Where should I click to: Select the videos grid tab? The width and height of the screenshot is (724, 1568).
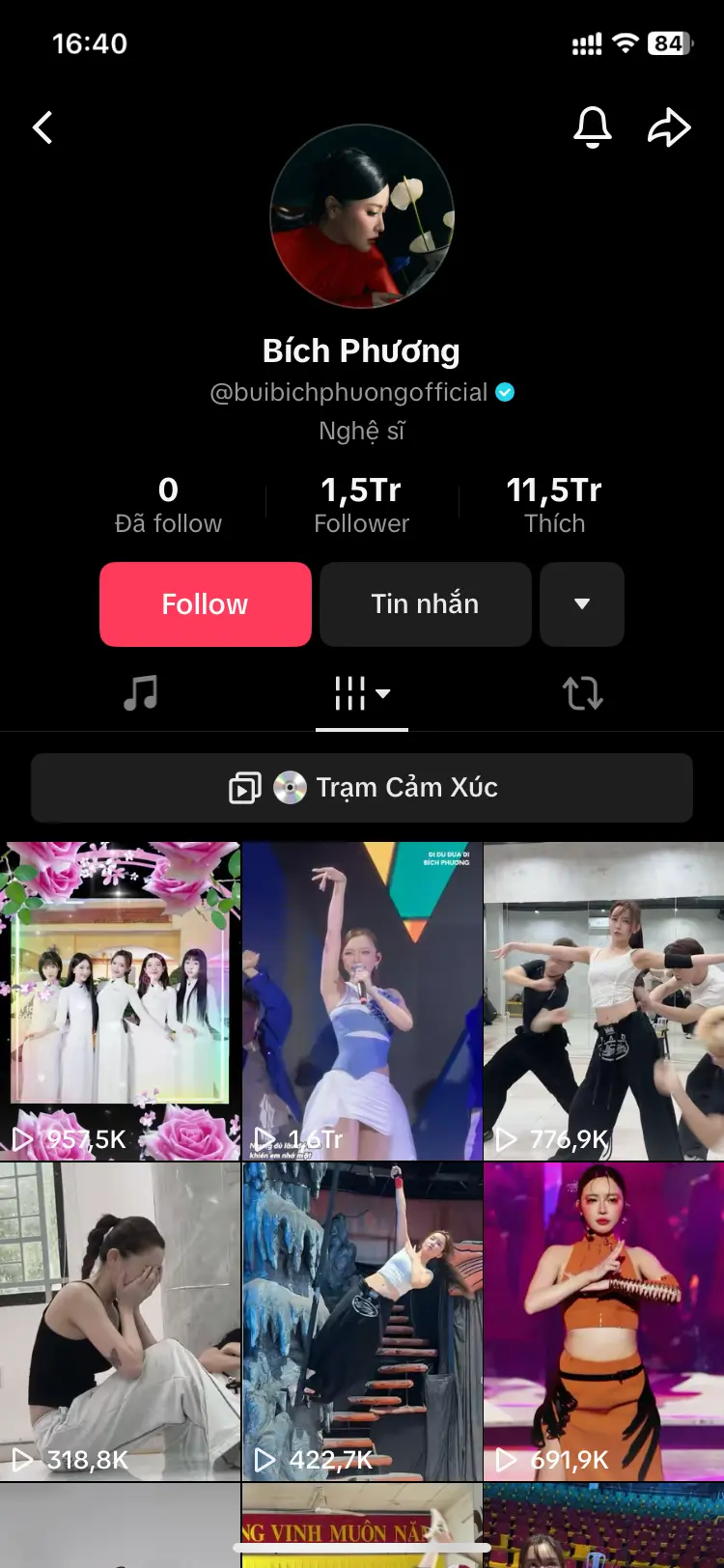tap(362, 693)
